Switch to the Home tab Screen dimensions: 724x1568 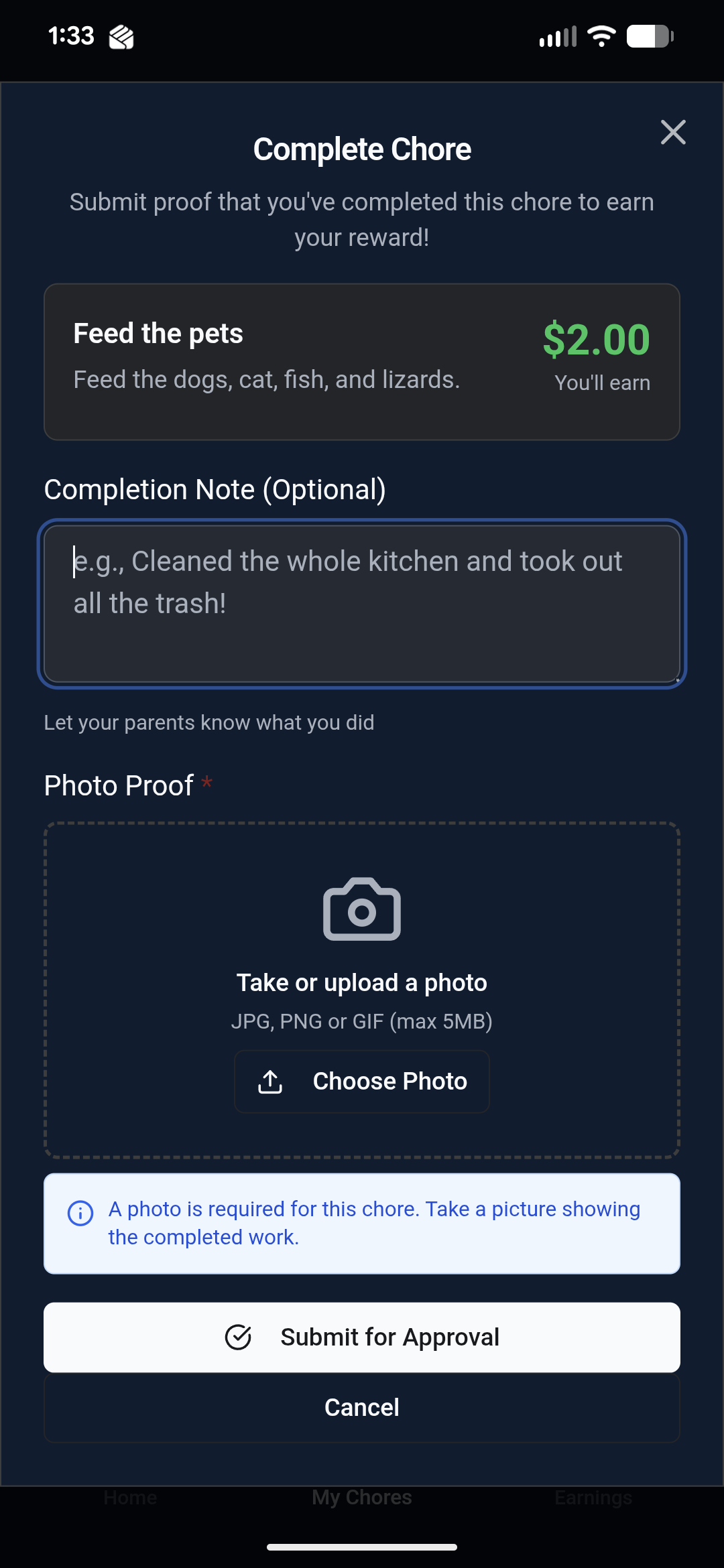click(x=131, y=1496)
